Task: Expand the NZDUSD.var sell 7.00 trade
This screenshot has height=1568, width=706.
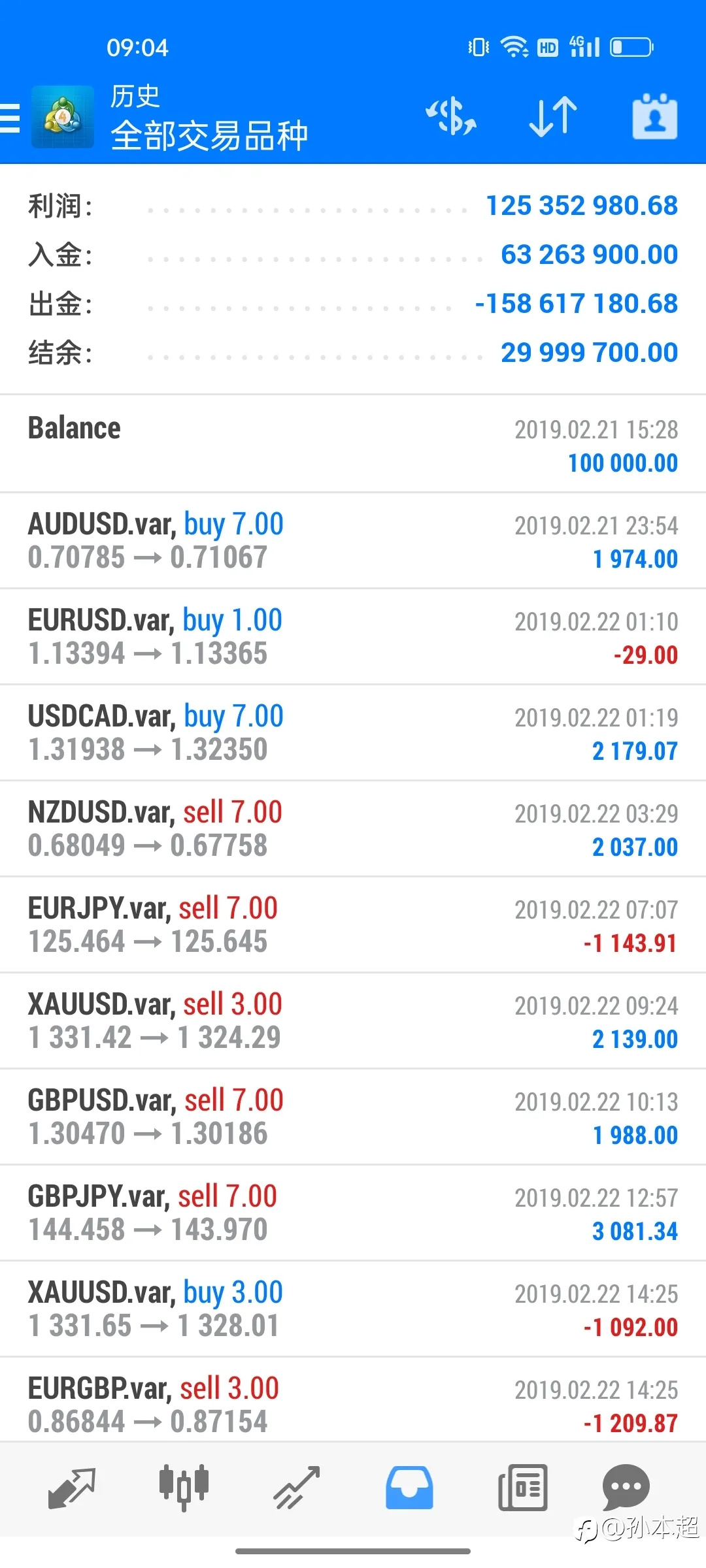Action: [x=353, y=829]
